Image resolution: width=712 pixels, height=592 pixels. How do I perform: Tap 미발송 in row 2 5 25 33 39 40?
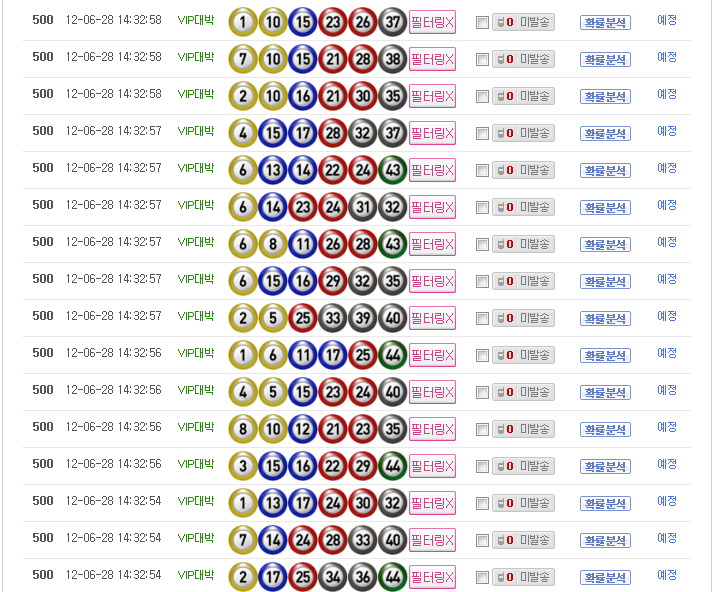coord(523,318)
